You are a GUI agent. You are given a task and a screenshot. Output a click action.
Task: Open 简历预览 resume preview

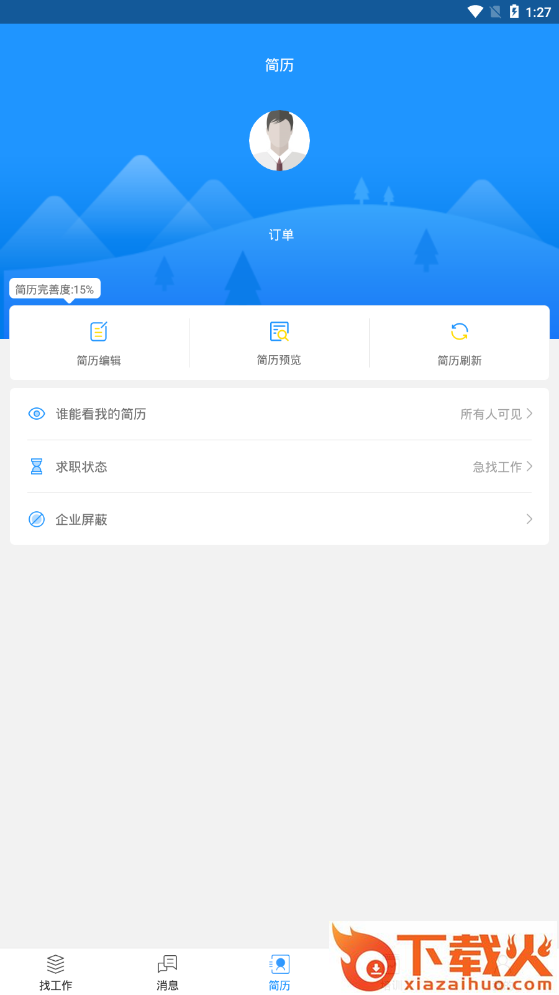279,343
